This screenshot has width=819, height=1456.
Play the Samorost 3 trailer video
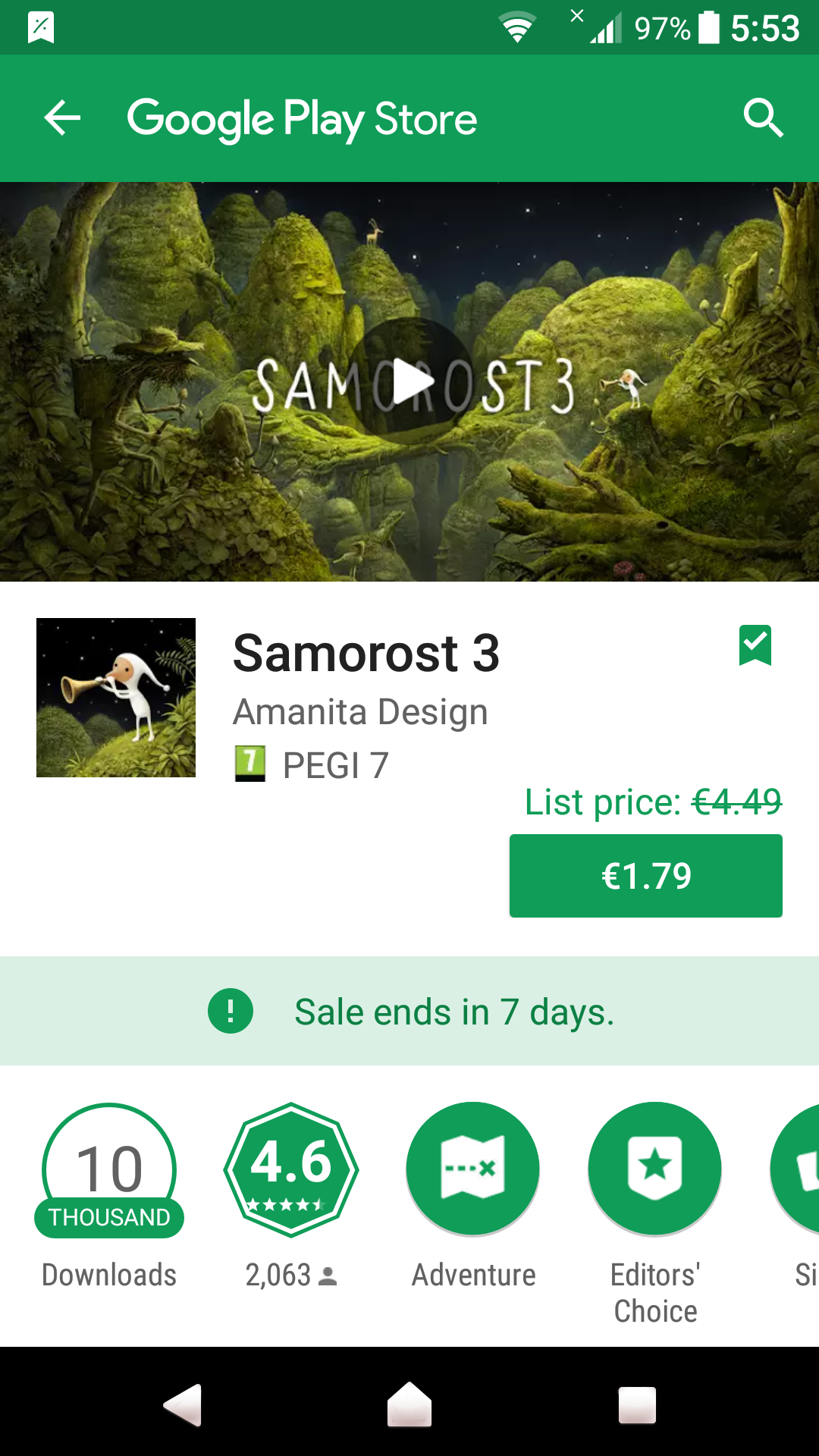(x=410, y=381)
